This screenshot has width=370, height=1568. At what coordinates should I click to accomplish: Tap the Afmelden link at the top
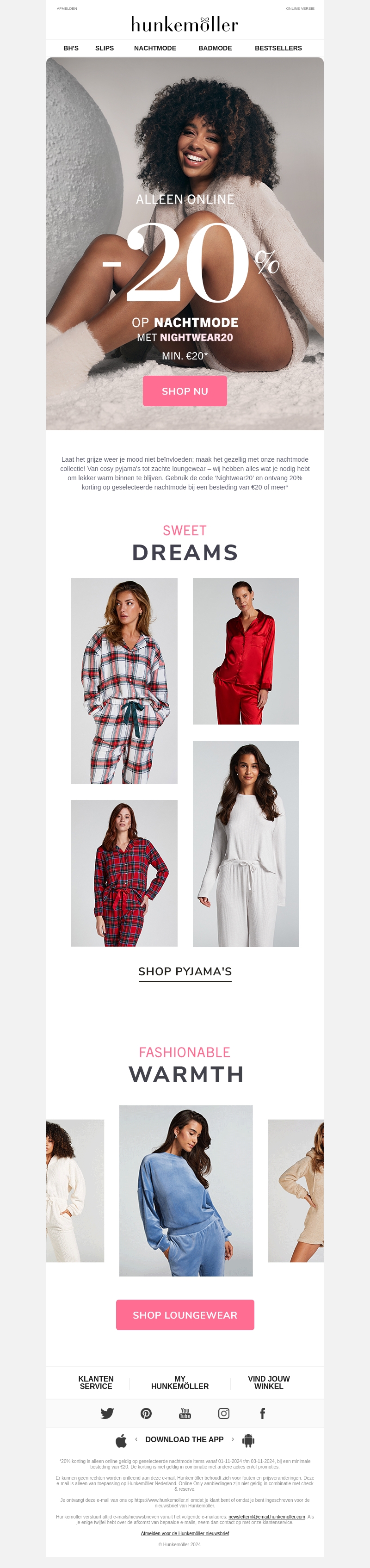[x=67, y=8]
